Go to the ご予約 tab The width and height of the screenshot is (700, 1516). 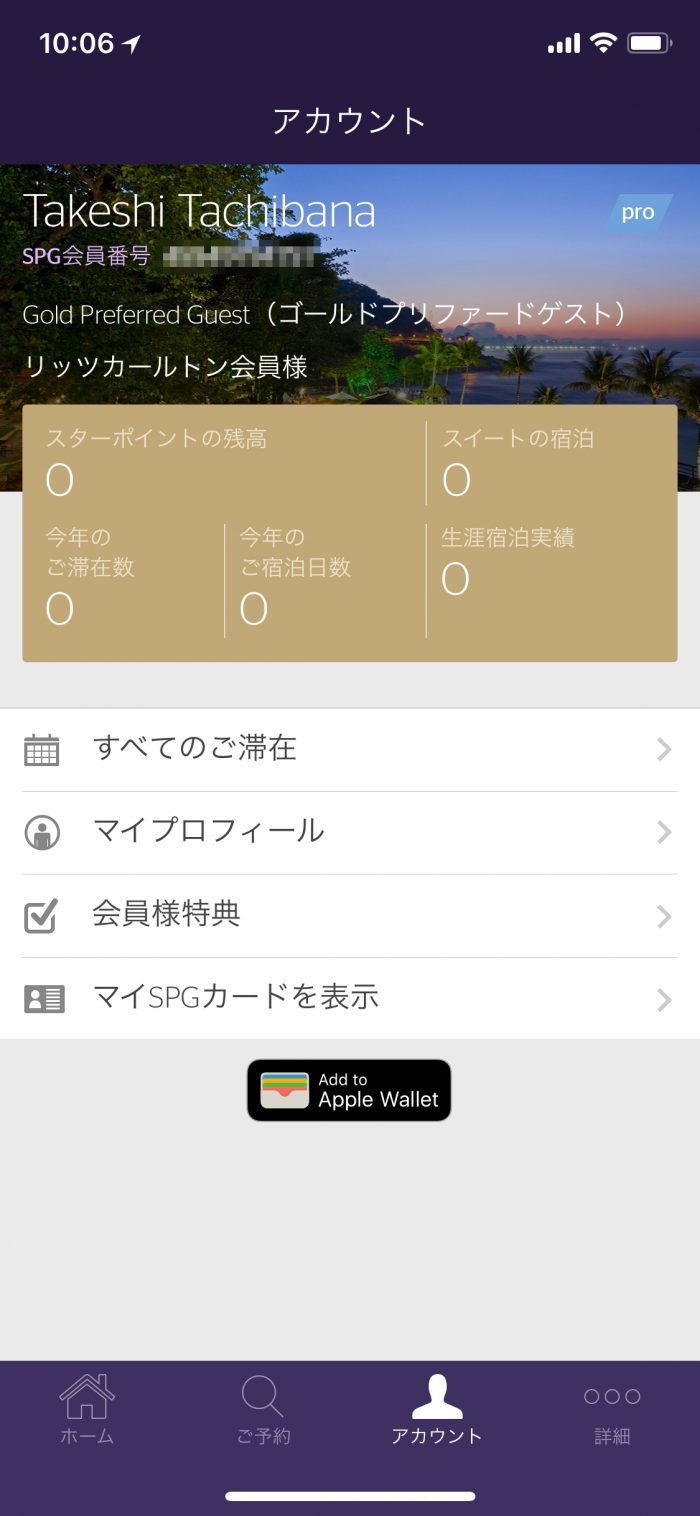pyautogui.click(x=263, y=1410)
